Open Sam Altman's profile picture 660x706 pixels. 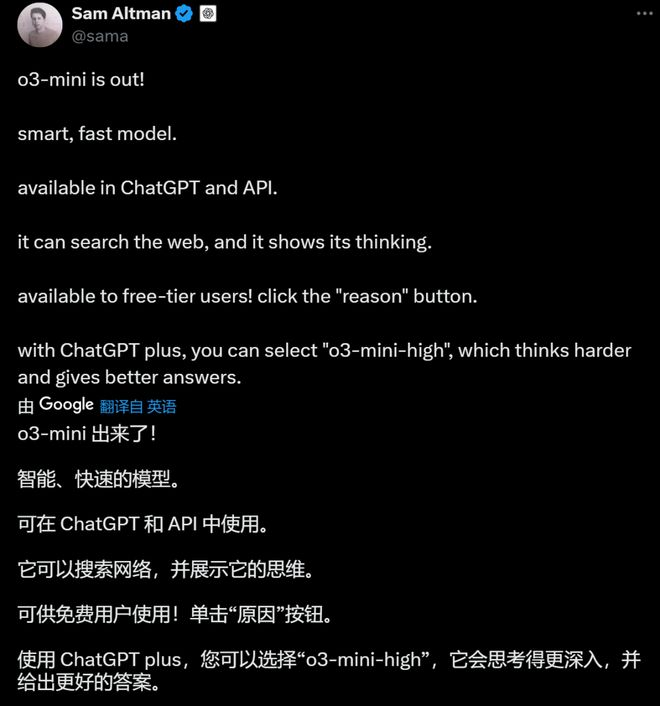click(39, 25)
